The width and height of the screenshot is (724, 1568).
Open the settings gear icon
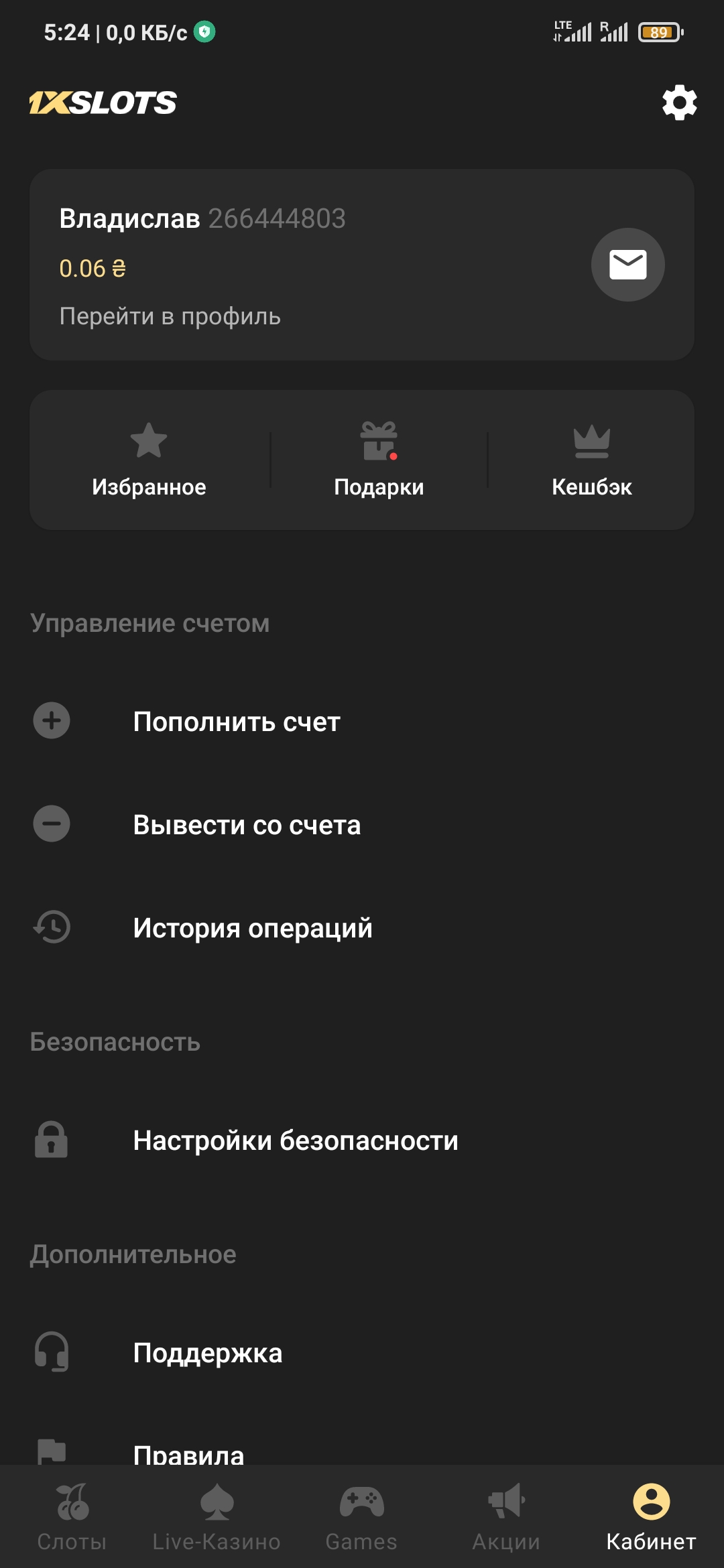point(679,103)
